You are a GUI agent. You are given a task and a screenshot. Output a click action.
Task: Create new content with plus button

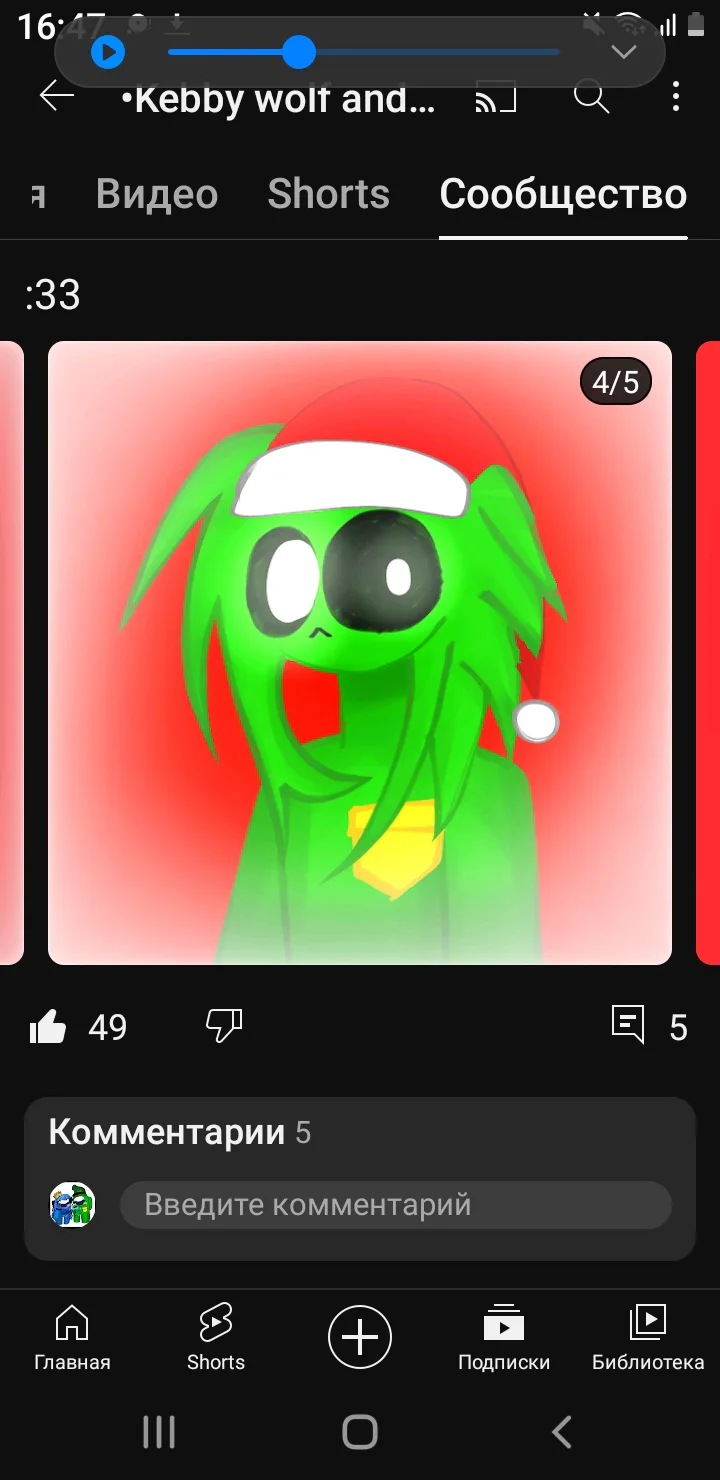pyautogui.click(x=360, y=1337)
